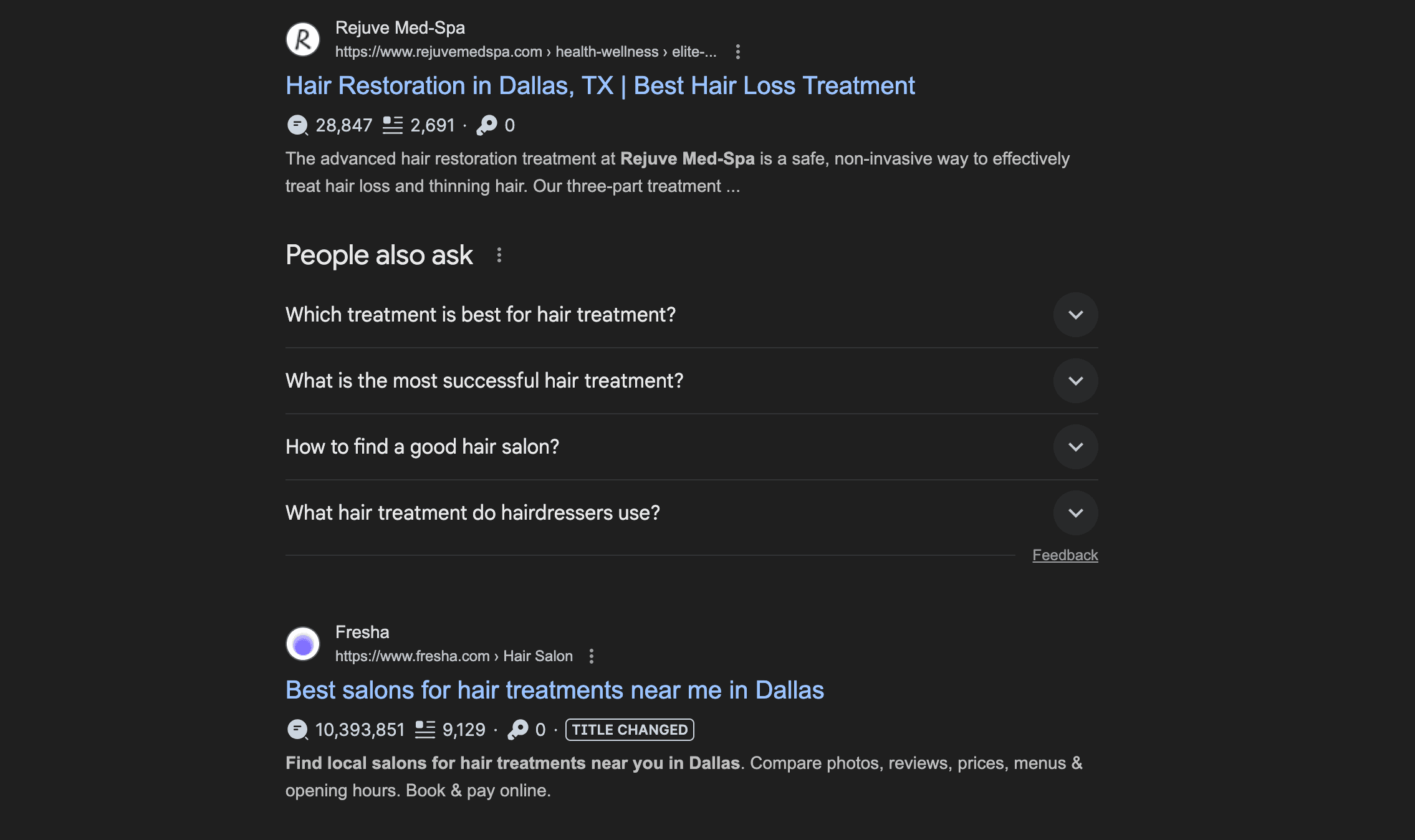Open options menu for Rejuve Med-Spa result
This screenshot has width=1415, height=840.
pyautogui.click(x=738, y=52)
